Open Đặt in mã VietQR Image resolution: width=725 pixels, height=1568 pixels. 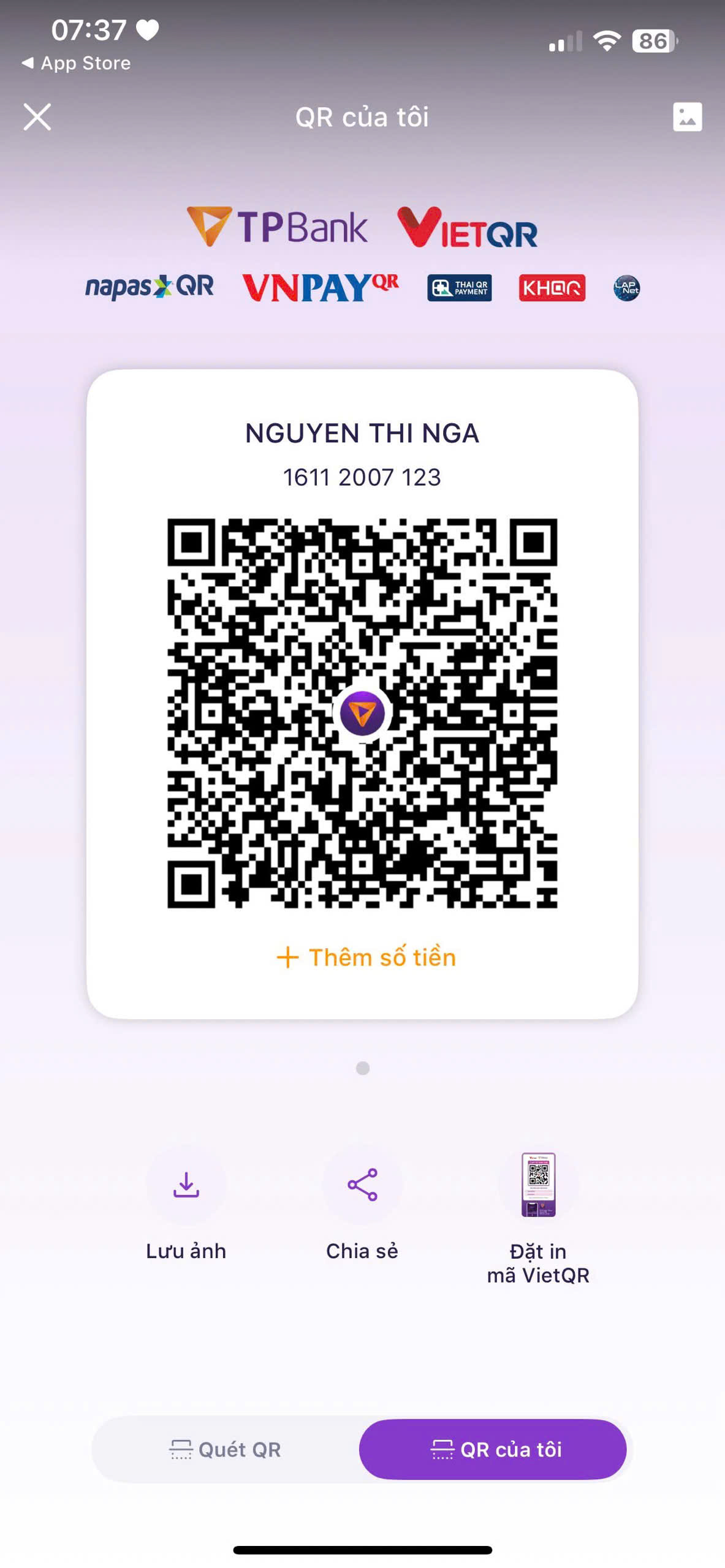(x=538, y=1185)
